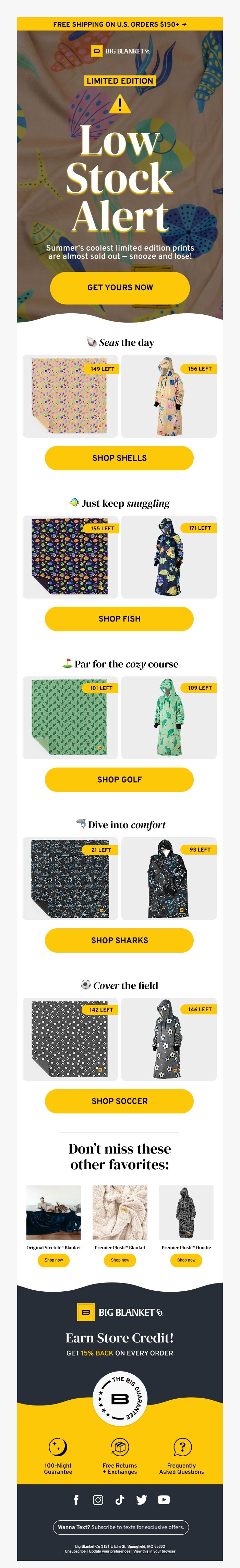Open the shells blanket with 149 left

(x=70, y=396)
